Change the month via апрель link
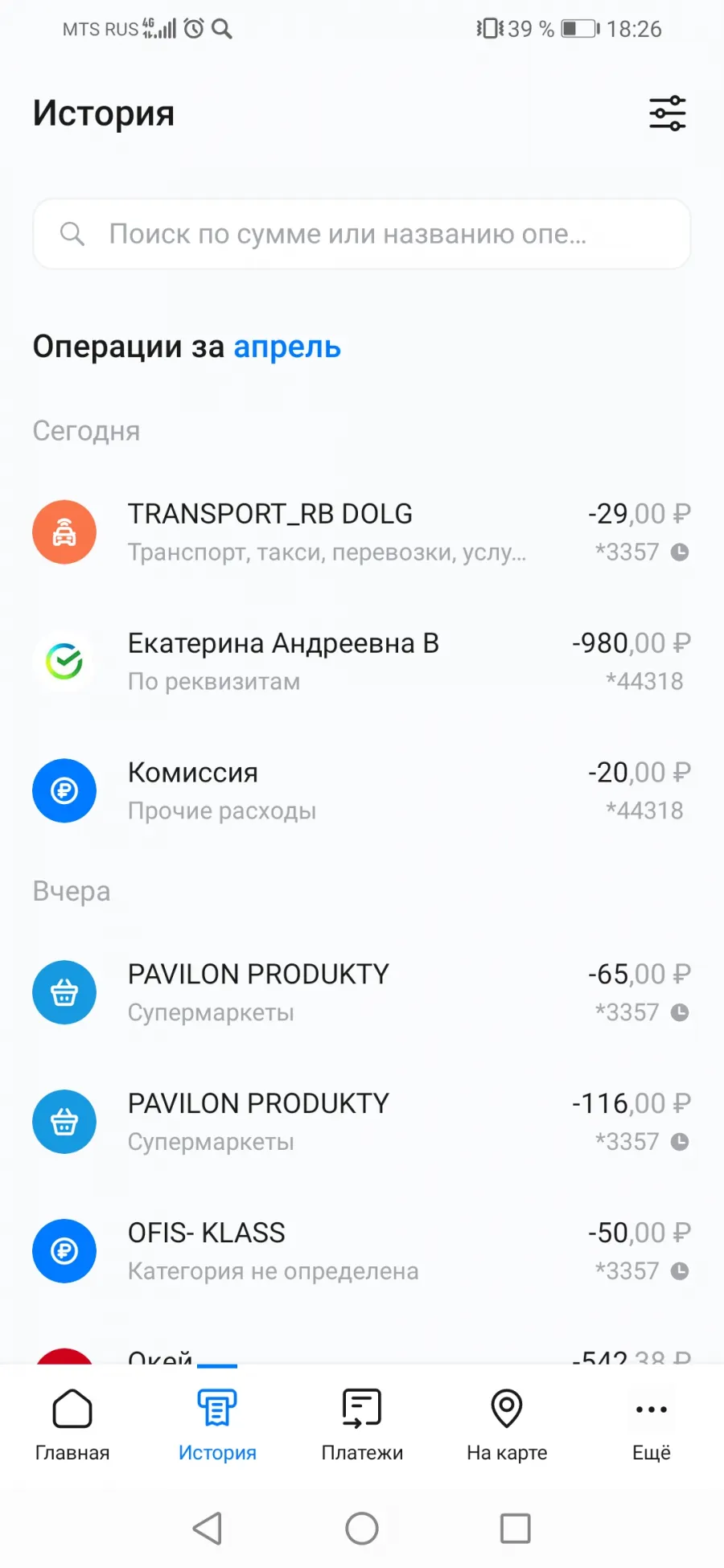 (x=287, y=347)
